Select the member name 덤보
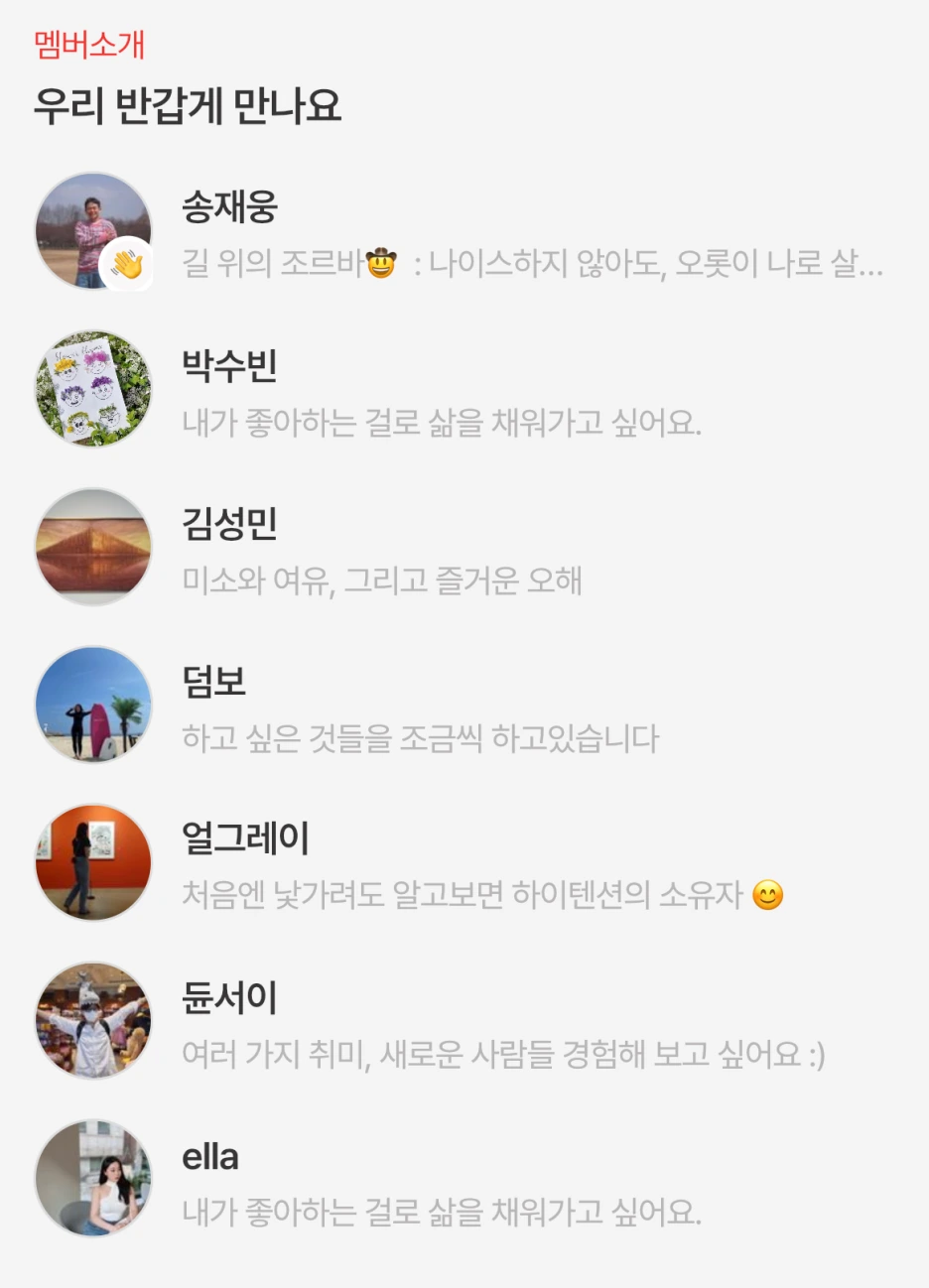This screenshot has width=929, height=1288. point(210,679)
